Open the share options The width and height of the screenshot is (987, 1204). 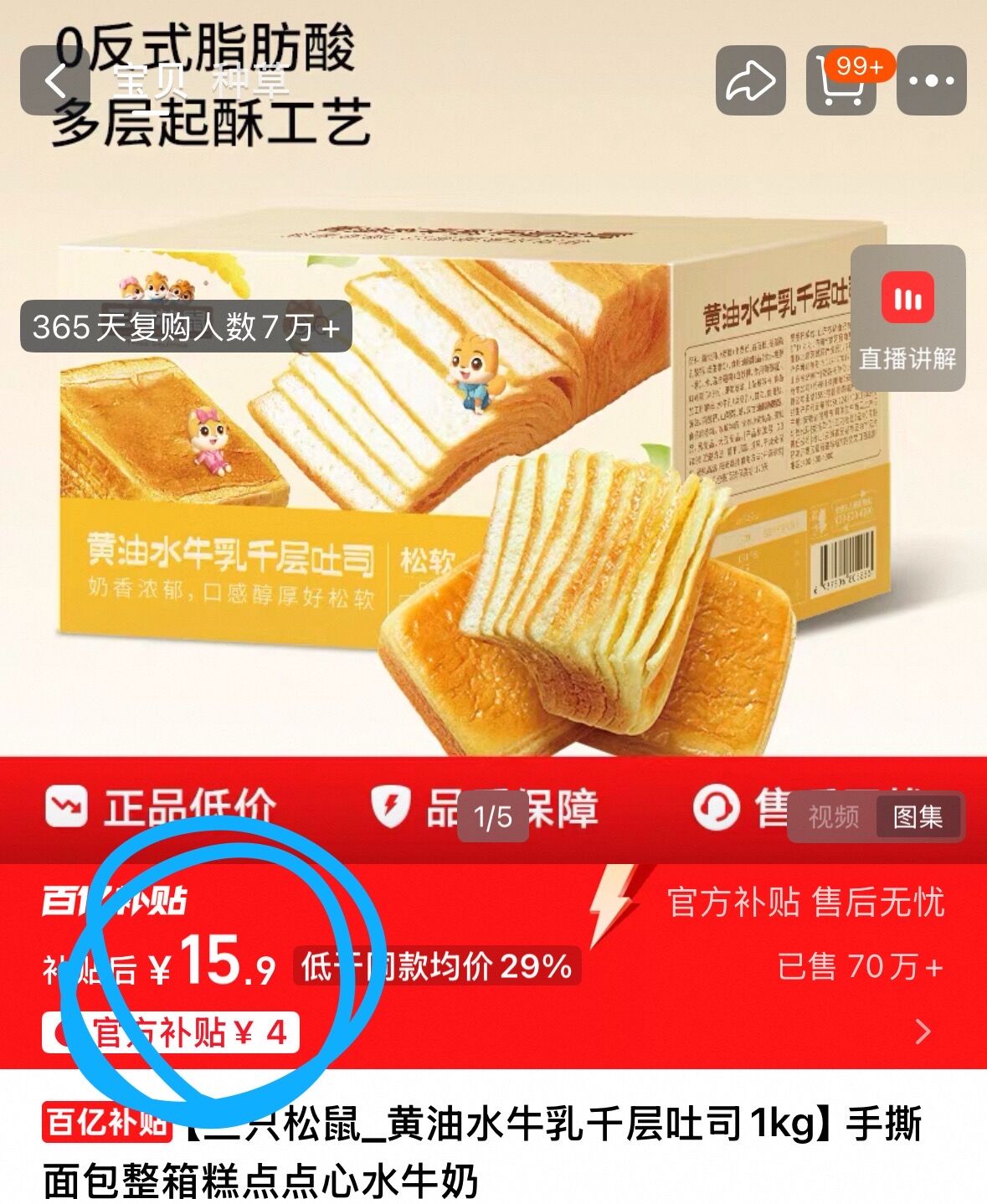(x=752, y=80)
